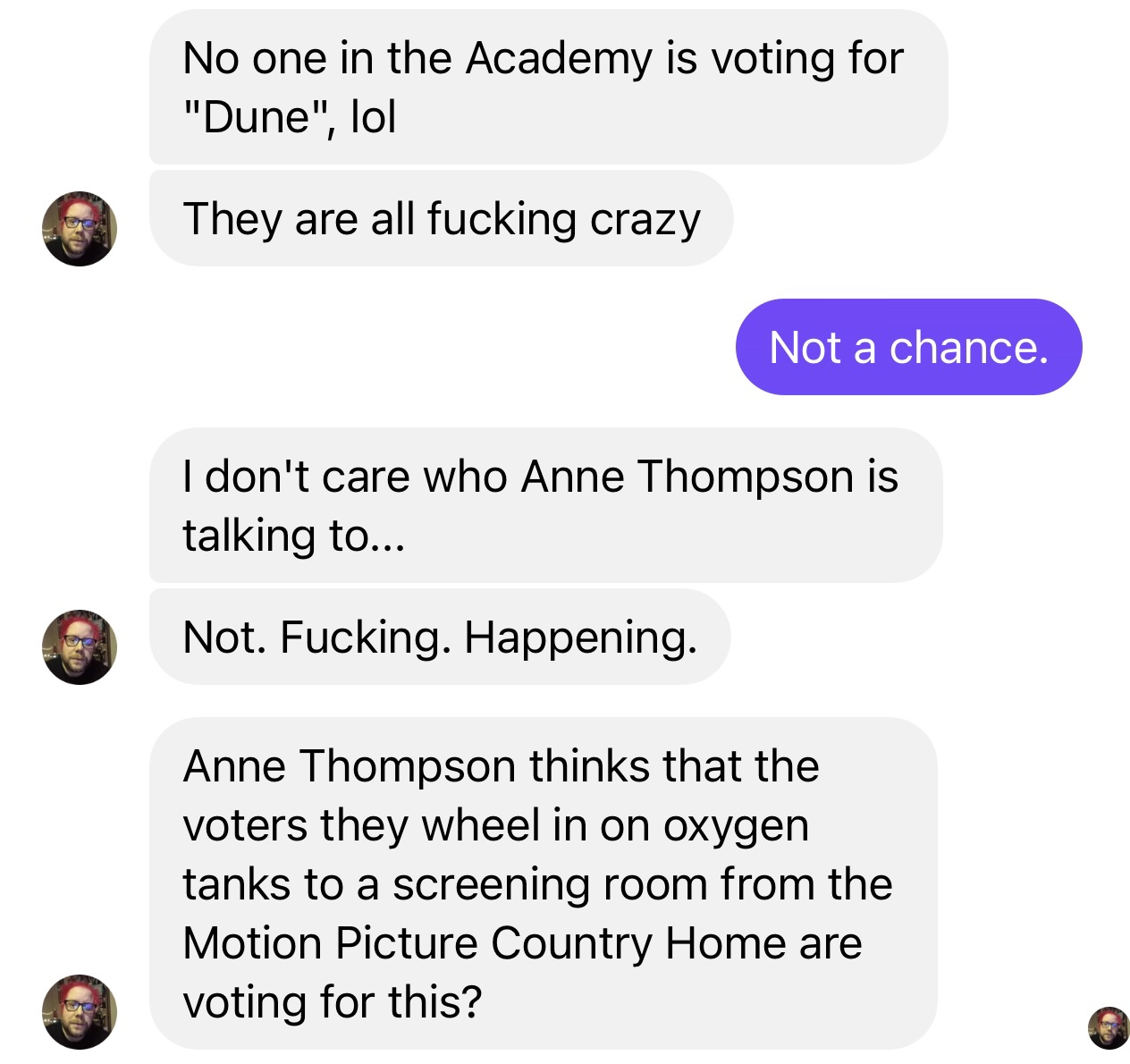This screenshot has width=1130, height=1064.
Task: View sender's profile photo beside "voting for this?"
Action: click(x=80, y=1011)
